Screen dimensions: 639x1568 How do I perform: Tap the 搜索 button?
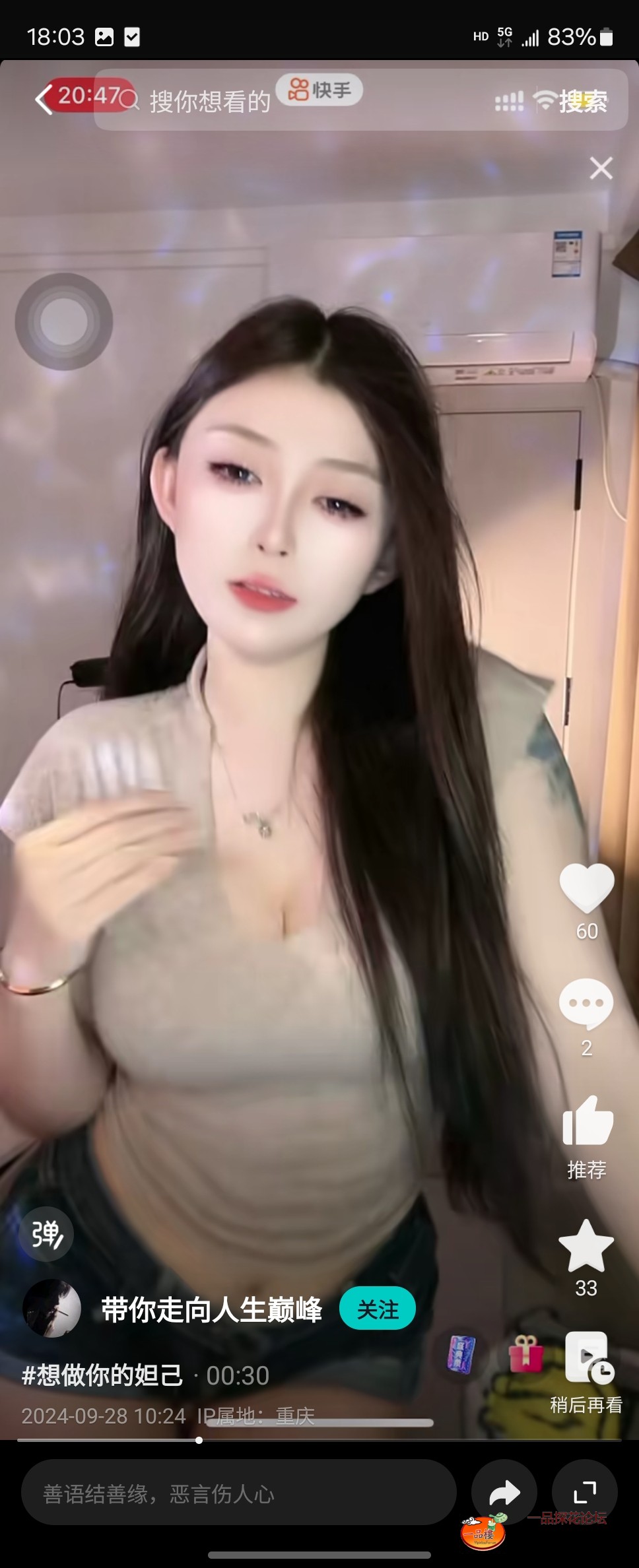pos(583,101)
